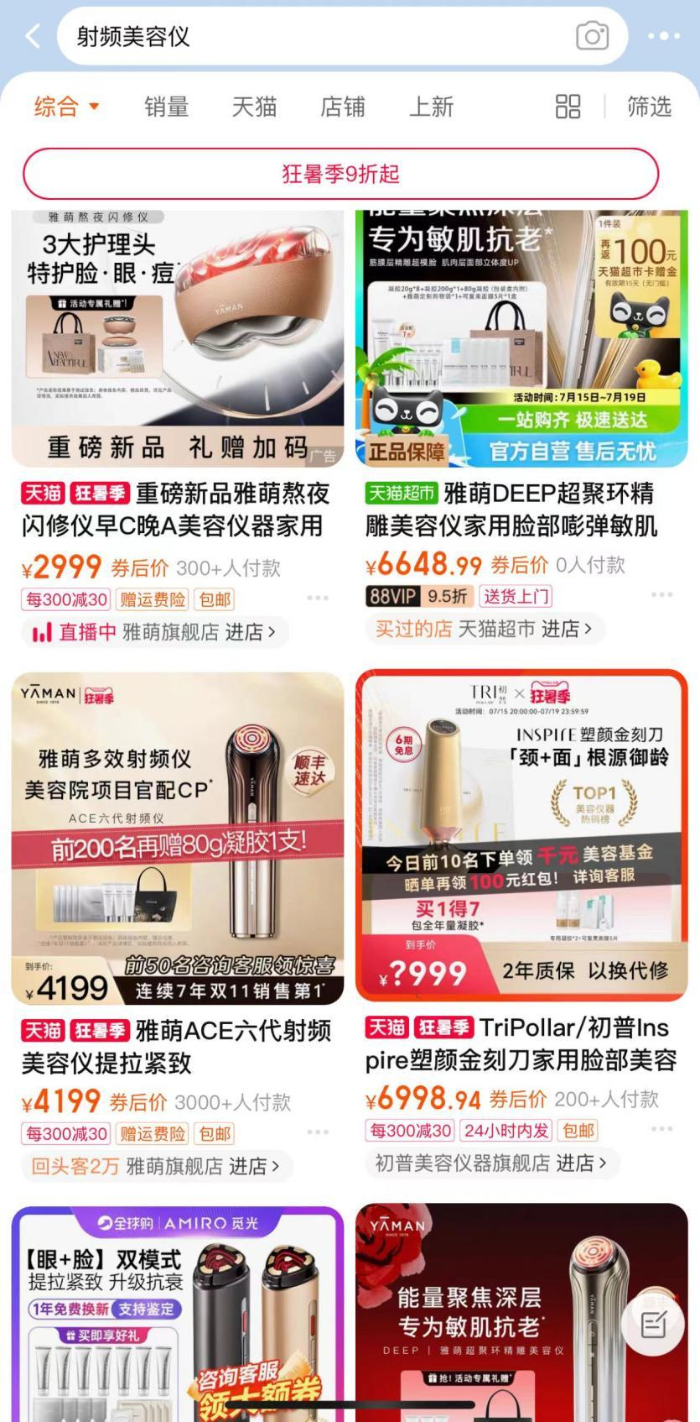Open the 狂暑季9折起 promotion banner
This screenshot has width=700, height=1422.
pyautogui.click(x=341, y=174)
